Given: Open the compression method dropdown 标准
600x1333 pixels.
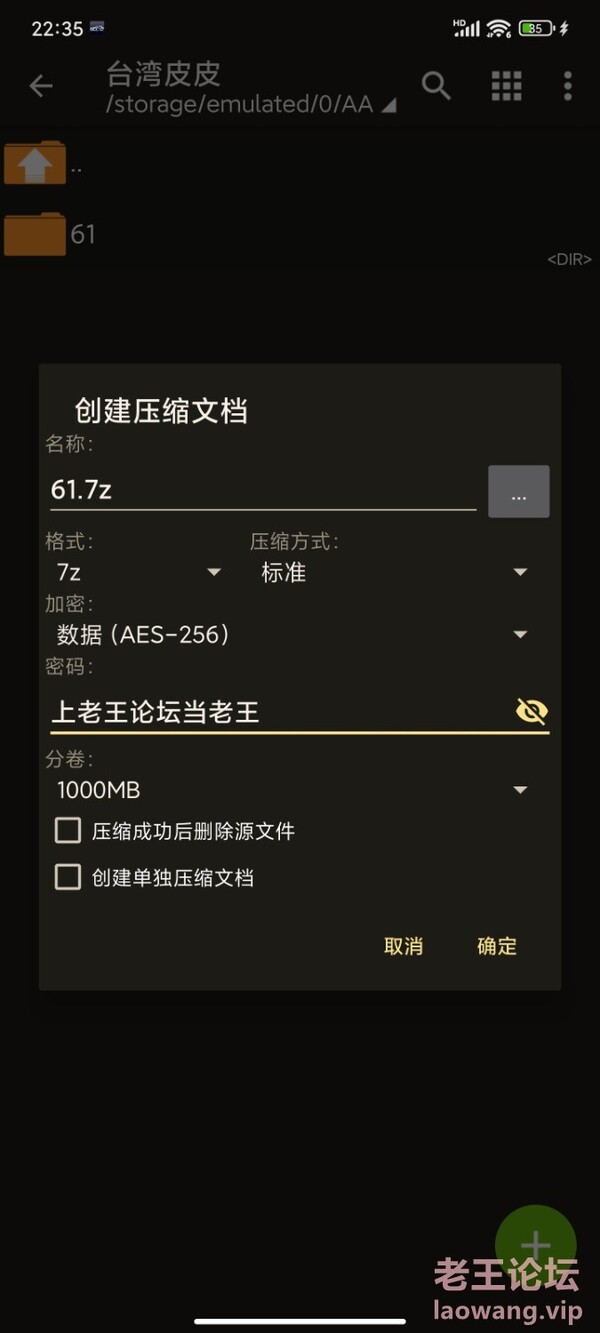Looking at the screenshot, I should (x=394, y=573).
